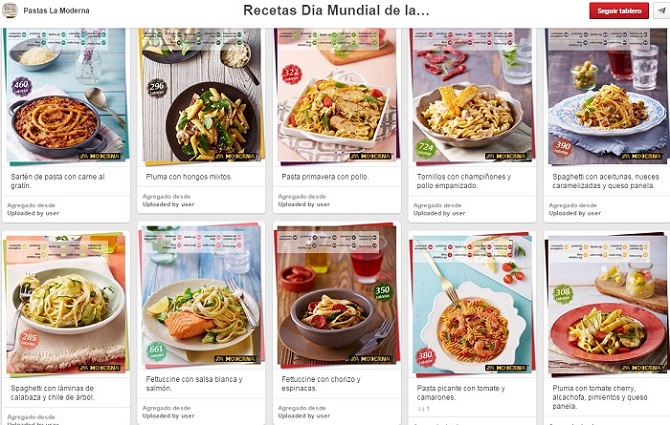Select the Fettuccine con chorizo y espinacas pin
The image size is (670, 425).
pyautogui.click(x=337, y=300)
